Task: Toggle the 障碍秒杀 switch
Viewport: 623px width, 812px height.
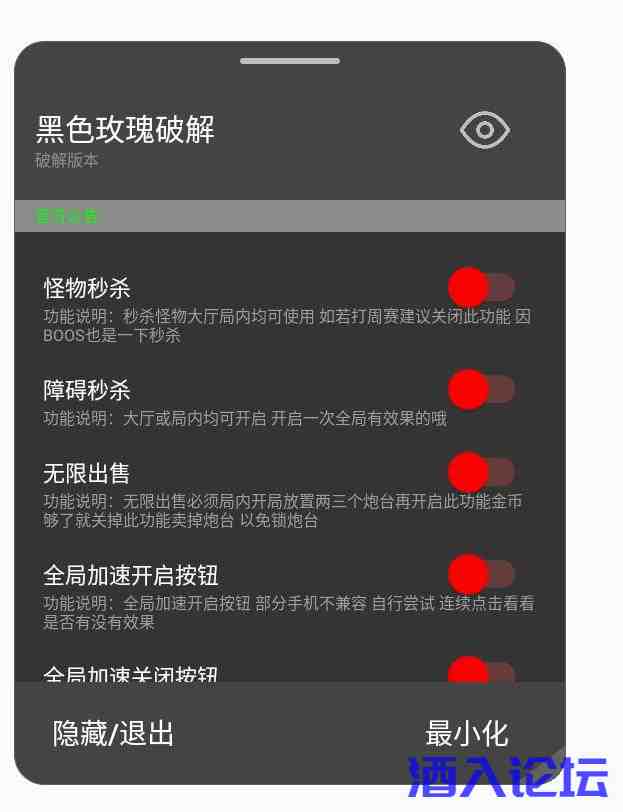Action: [x=482, y=389]
